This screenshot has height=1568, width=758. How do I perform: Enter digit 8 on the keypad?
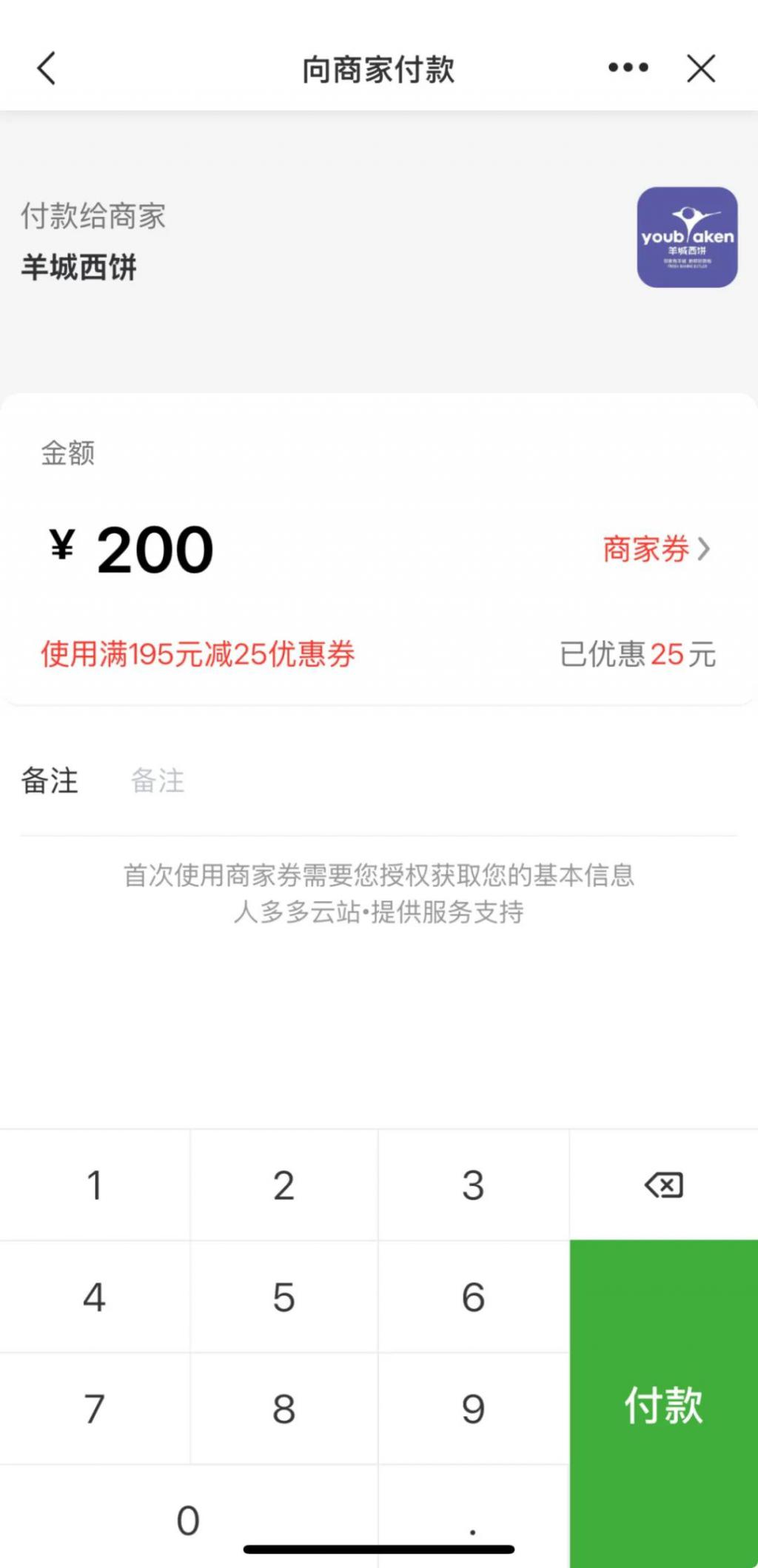284,1409
